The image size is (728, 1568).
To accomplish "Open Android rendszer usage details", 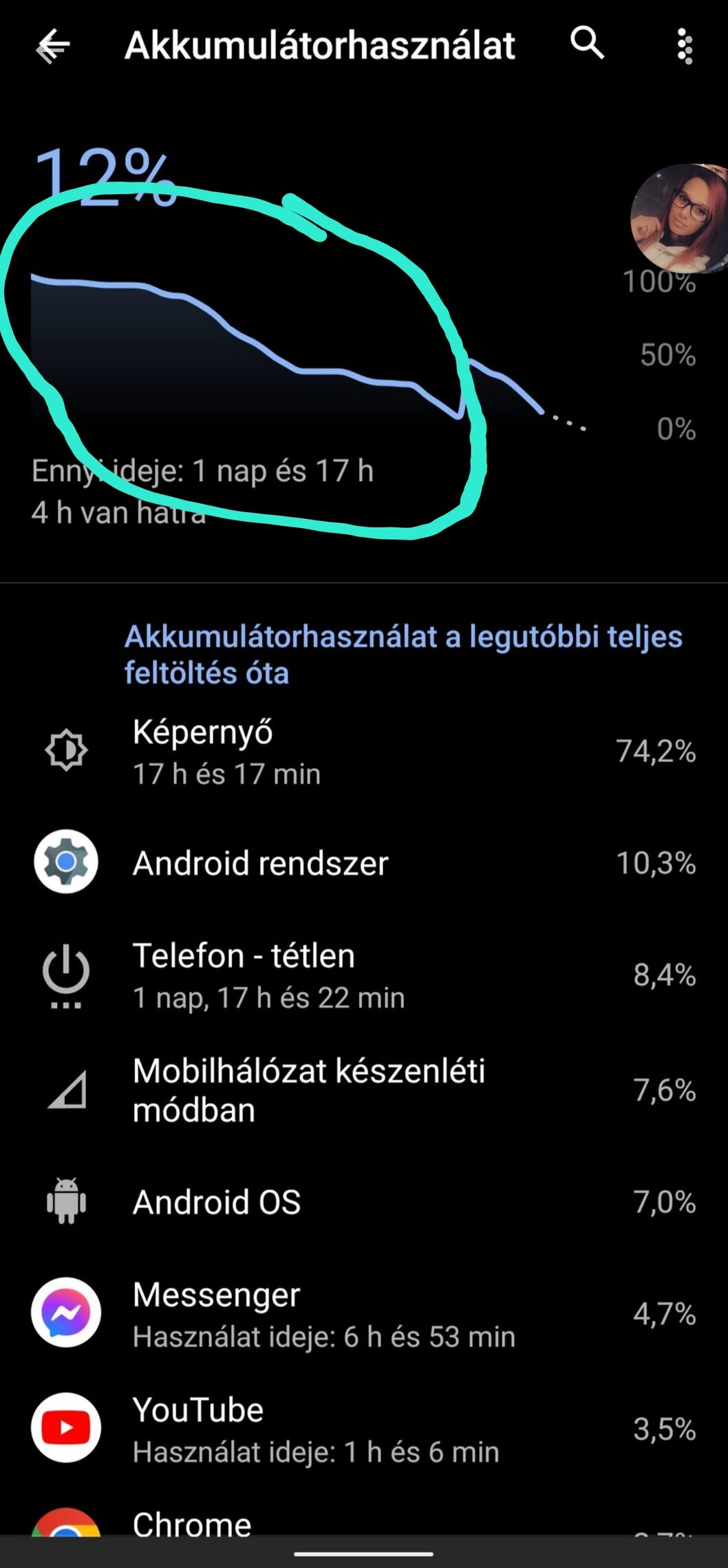I will [363, 862].
